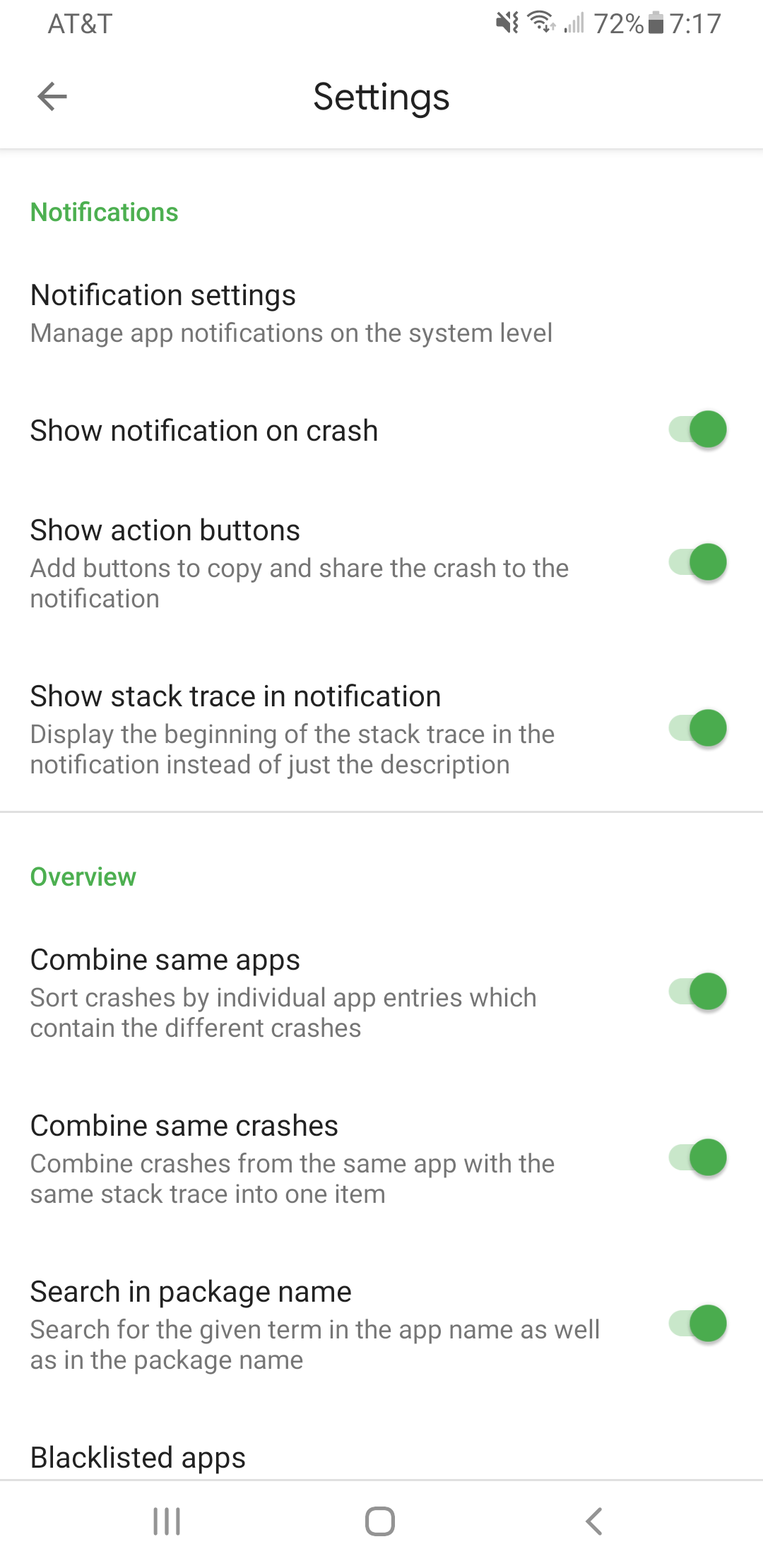The image size is (763, 1568).
Task: Open Notification settings
Action: (291, 313)
